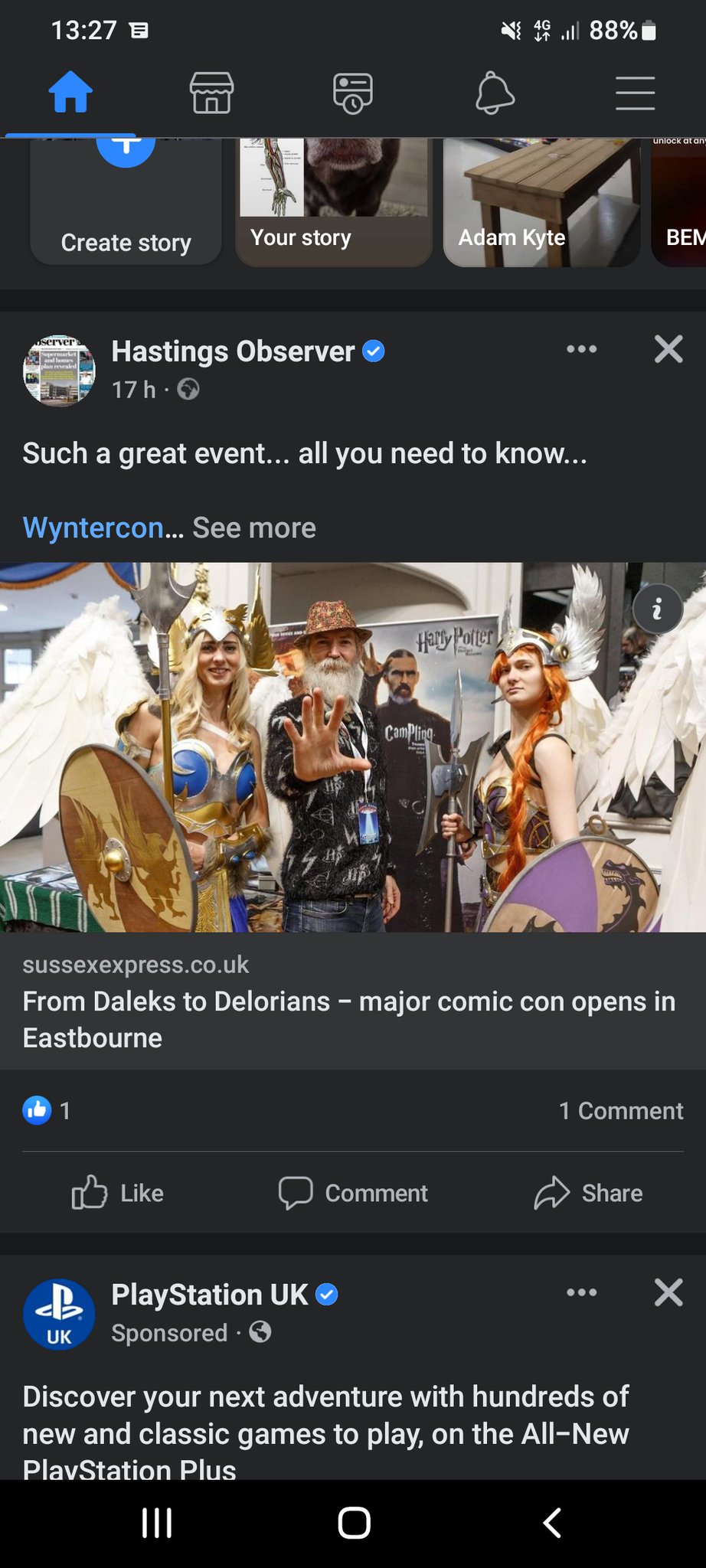Open options menu on Hastings Observer post
This screenshot has width=706, height=1568.
(581, 350)
